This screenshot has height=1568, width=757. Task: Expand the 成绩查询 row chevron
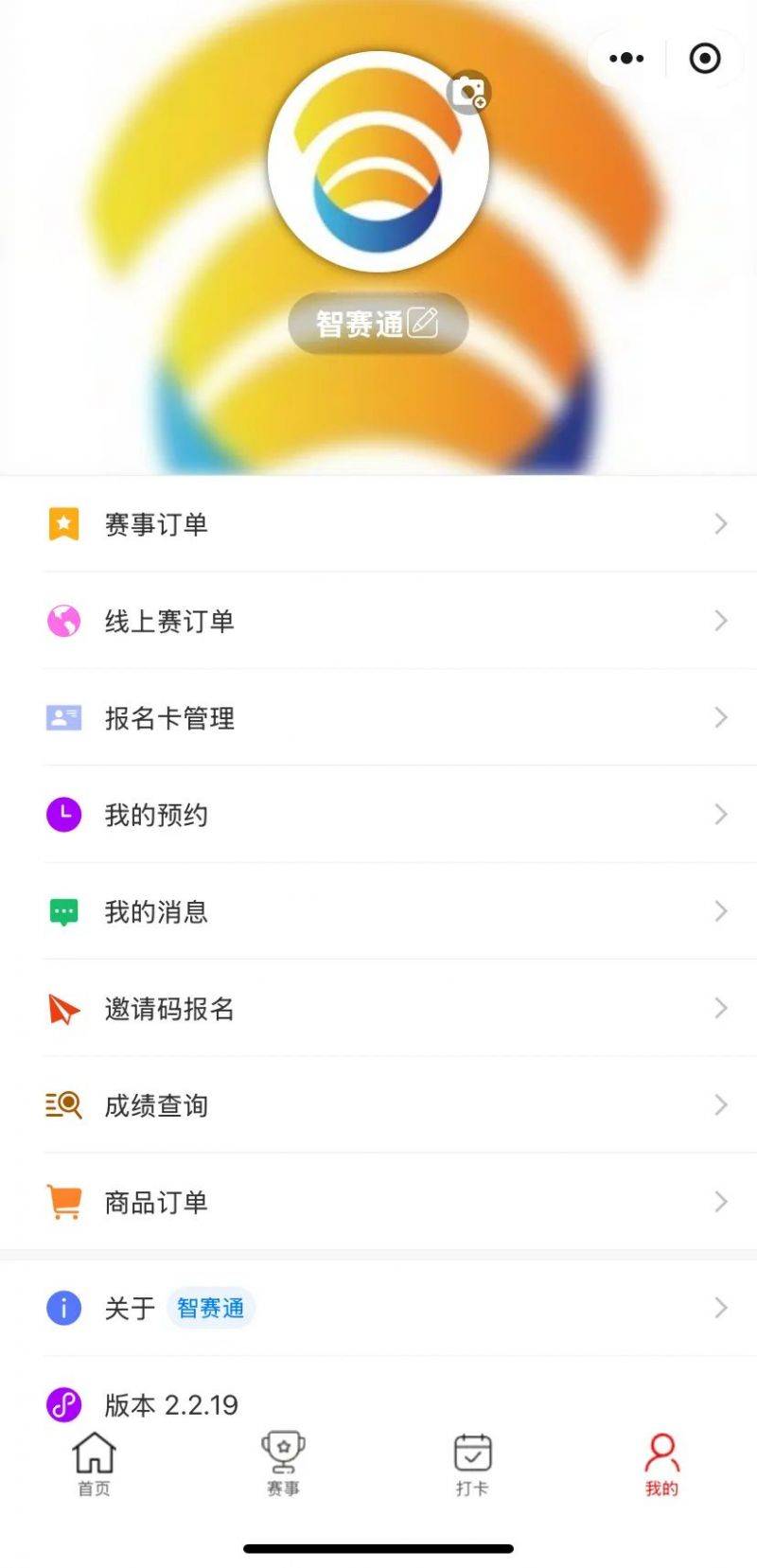721,1105
